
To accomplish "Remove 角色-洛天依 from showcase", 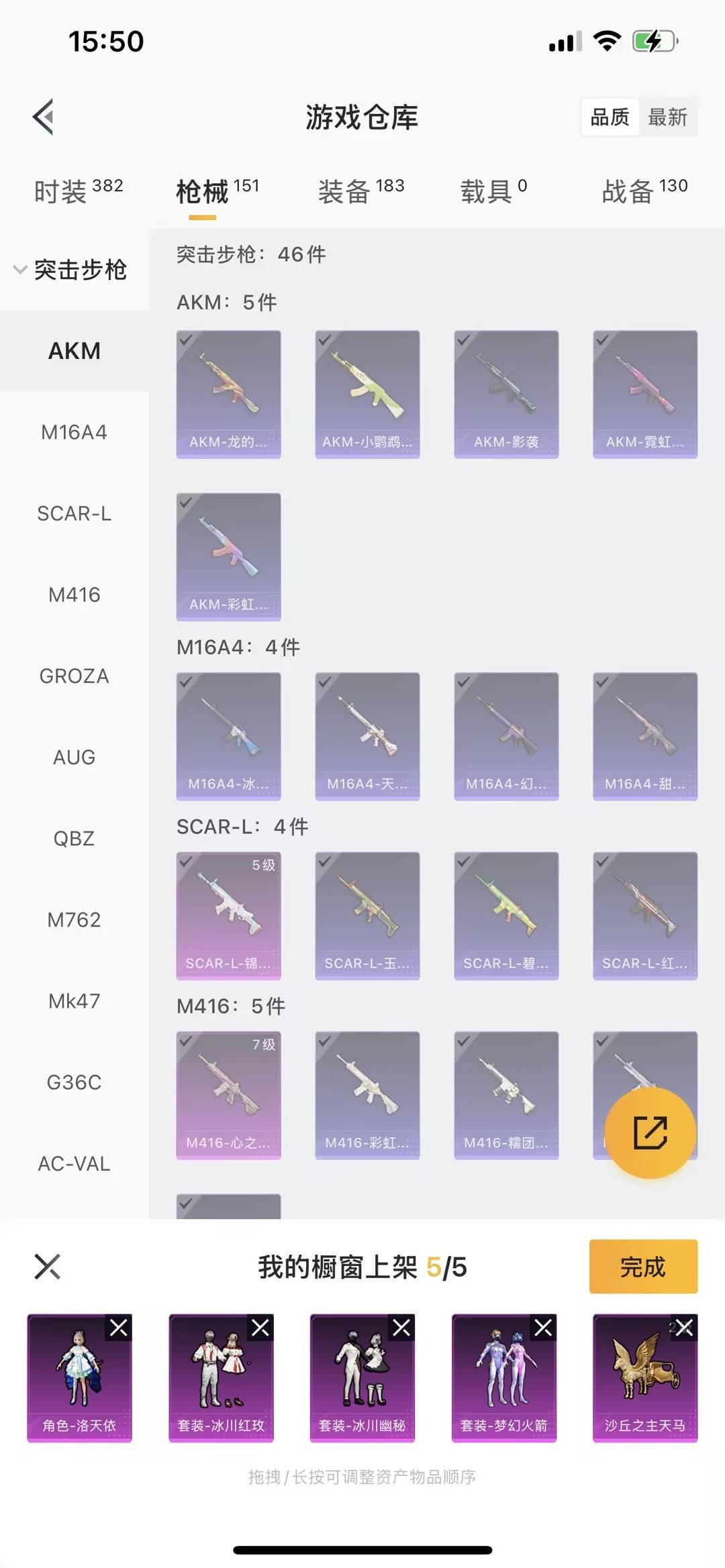I will (x=119, y=1328).
